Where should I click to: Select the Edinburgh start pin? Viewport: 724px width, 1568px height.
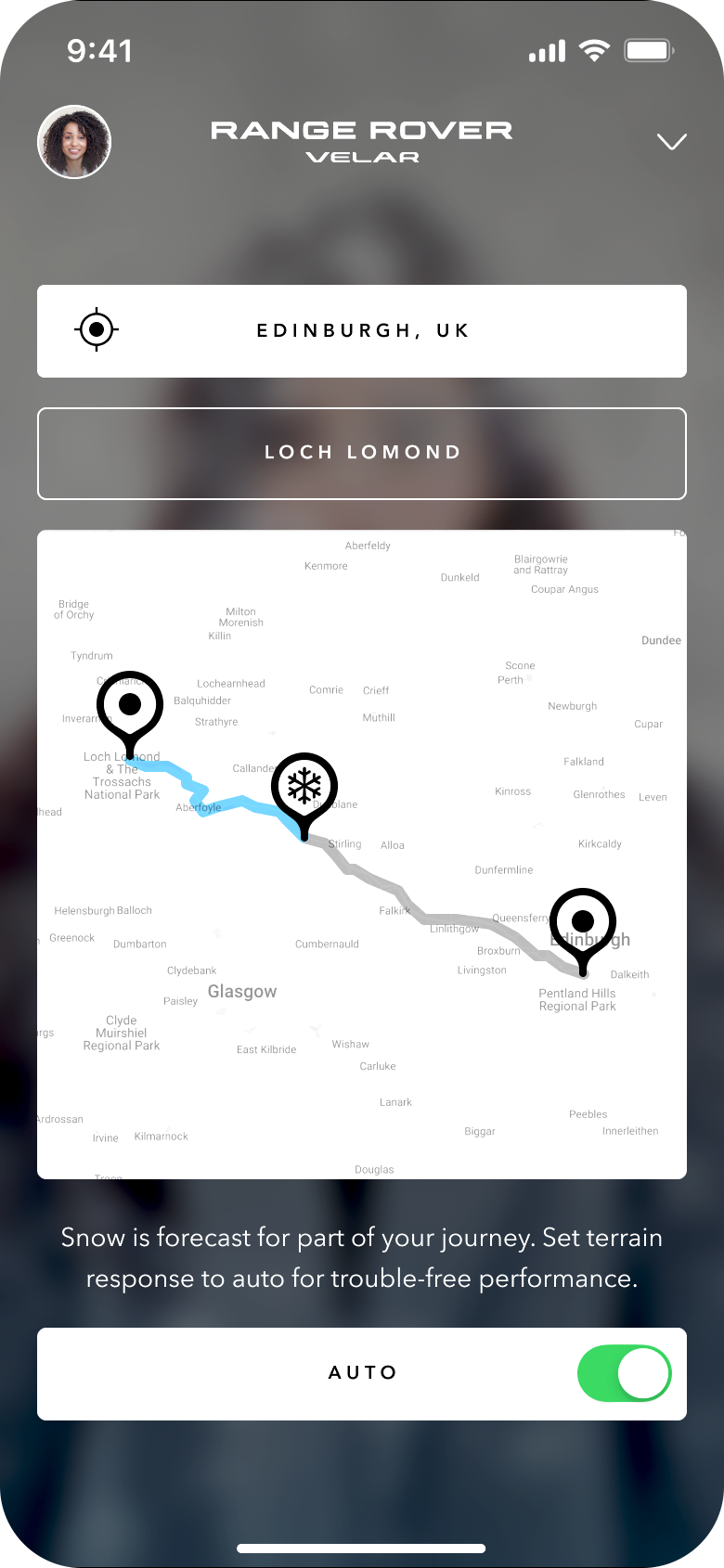(x=583, y=923)
